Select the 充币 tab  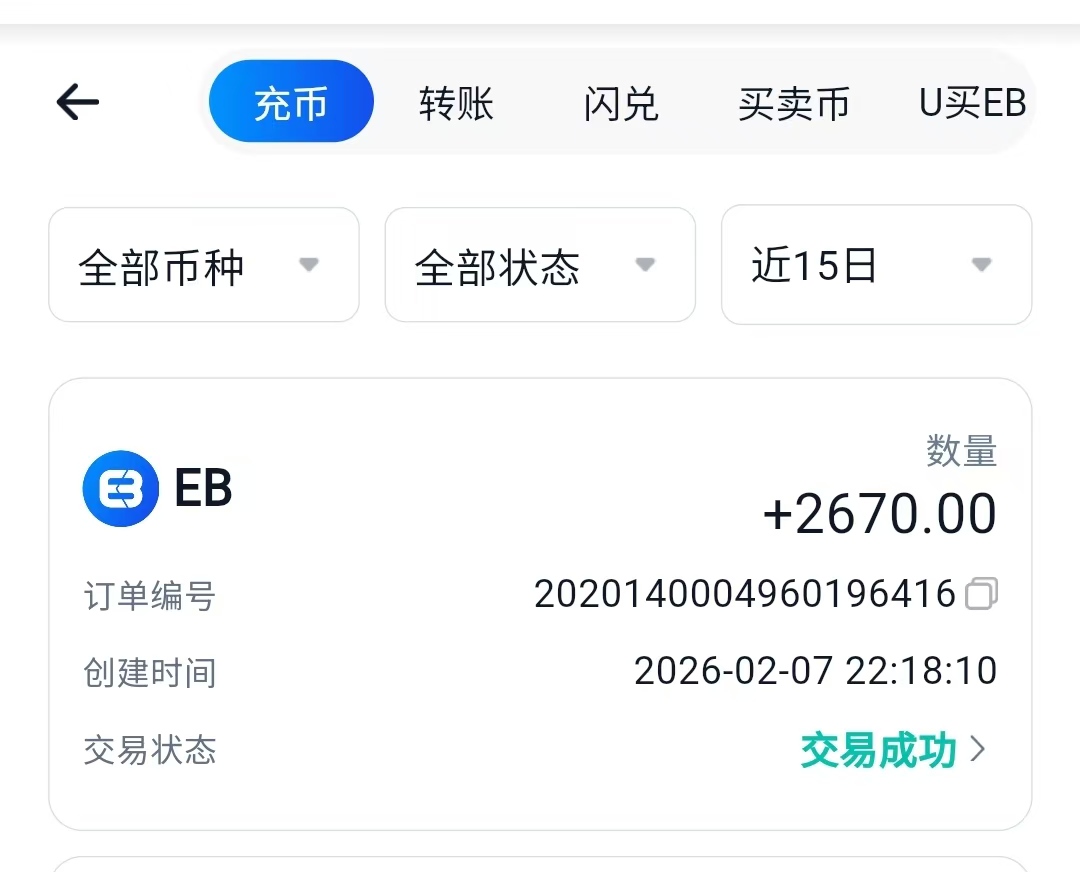291,102
